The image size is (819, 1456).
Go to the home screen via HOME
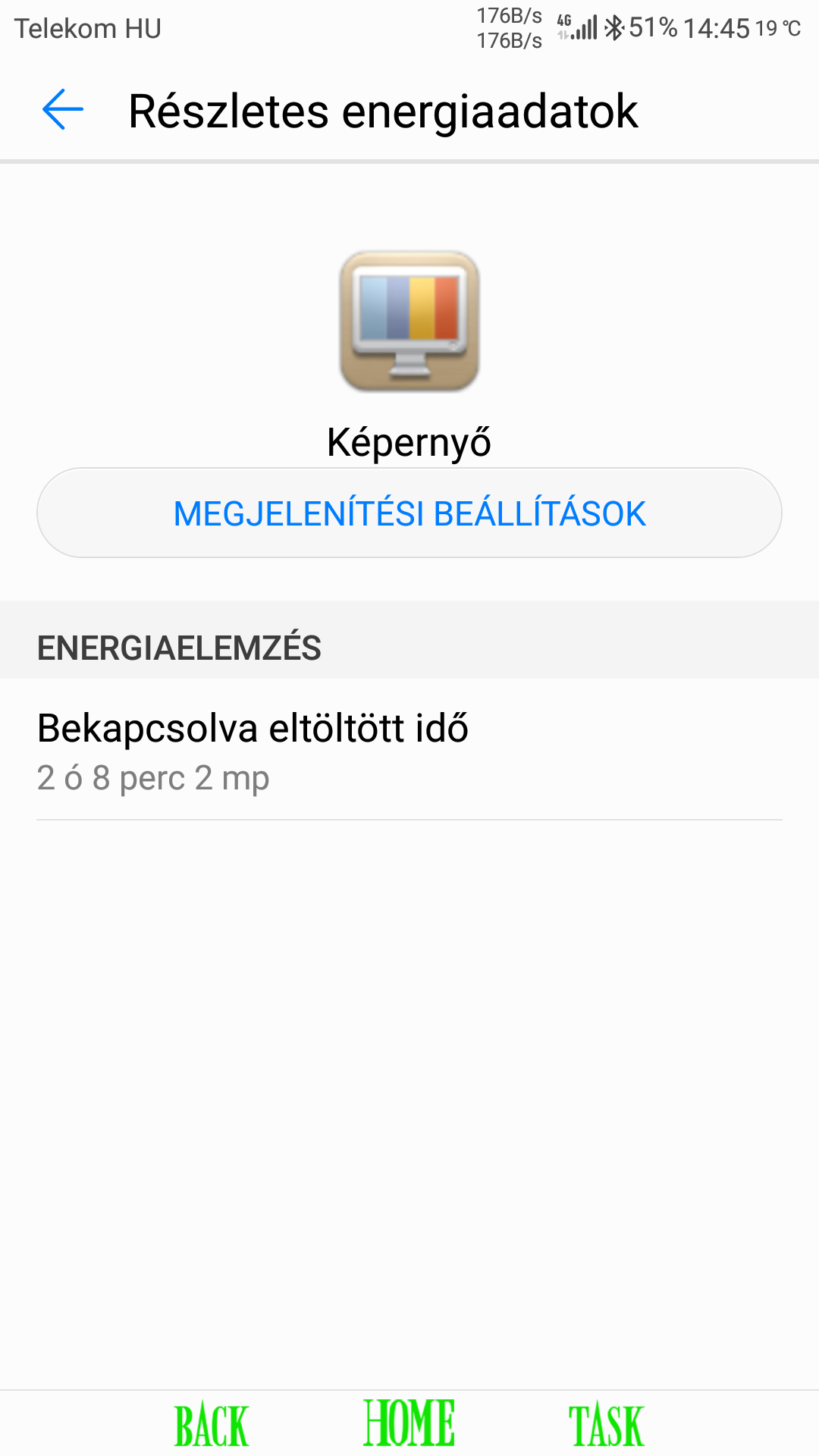click(x=409, y=1423)
